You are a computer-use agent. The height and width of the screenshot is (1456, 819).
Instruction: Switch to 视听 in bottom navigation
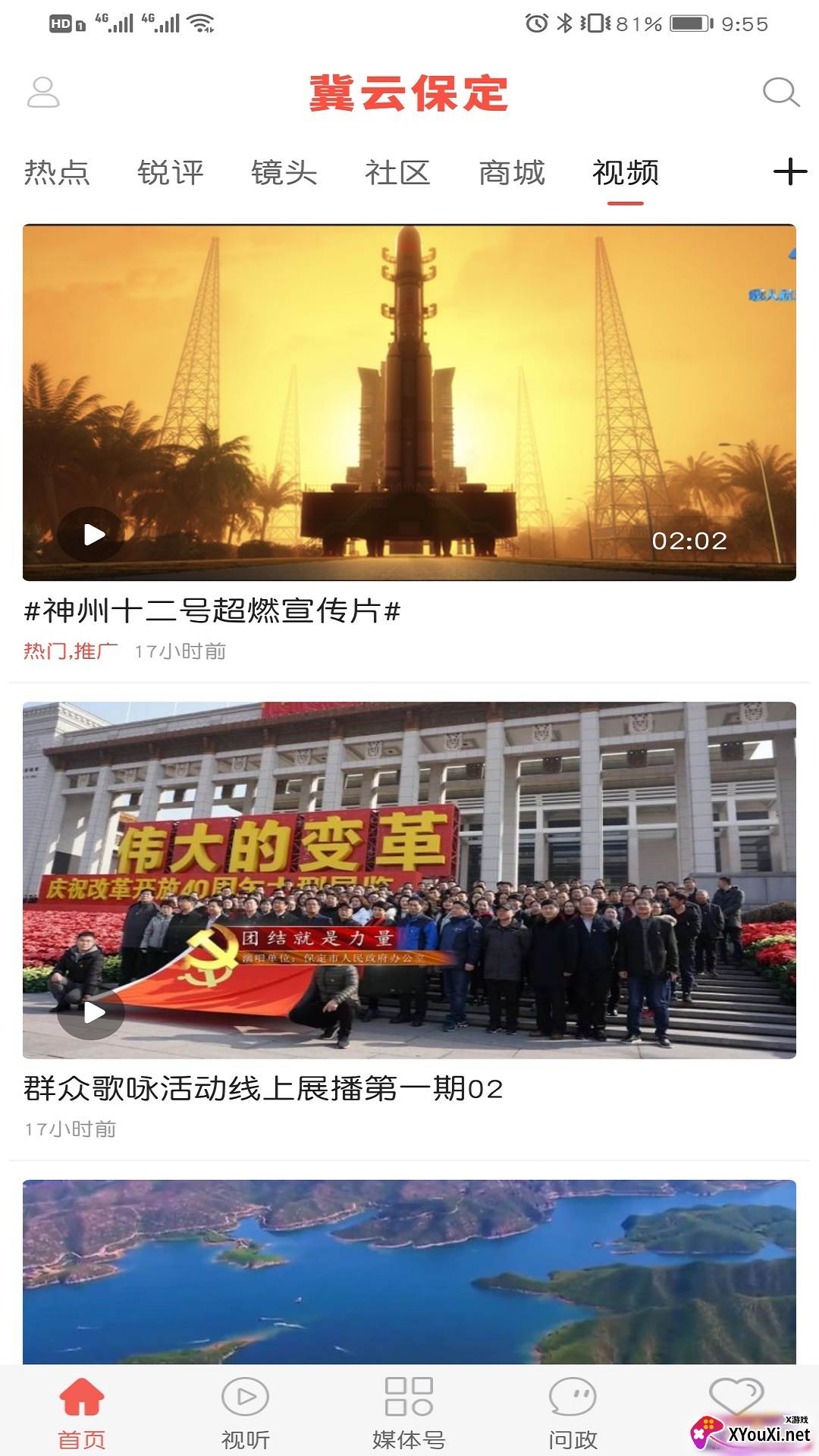click(x=246, y=1412)
